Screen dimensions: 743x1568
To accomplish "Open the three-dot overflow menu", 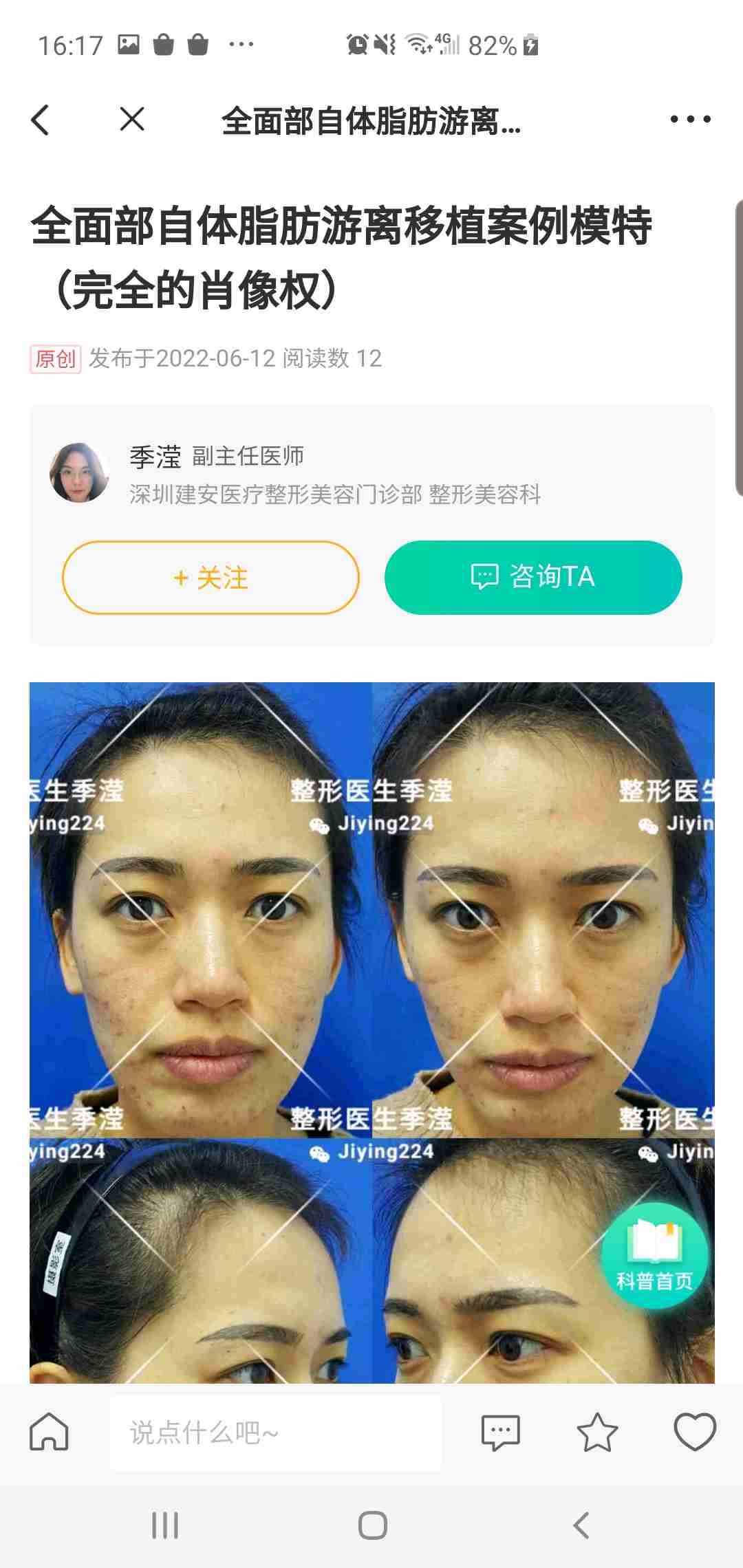I will (x=690, y=119).
